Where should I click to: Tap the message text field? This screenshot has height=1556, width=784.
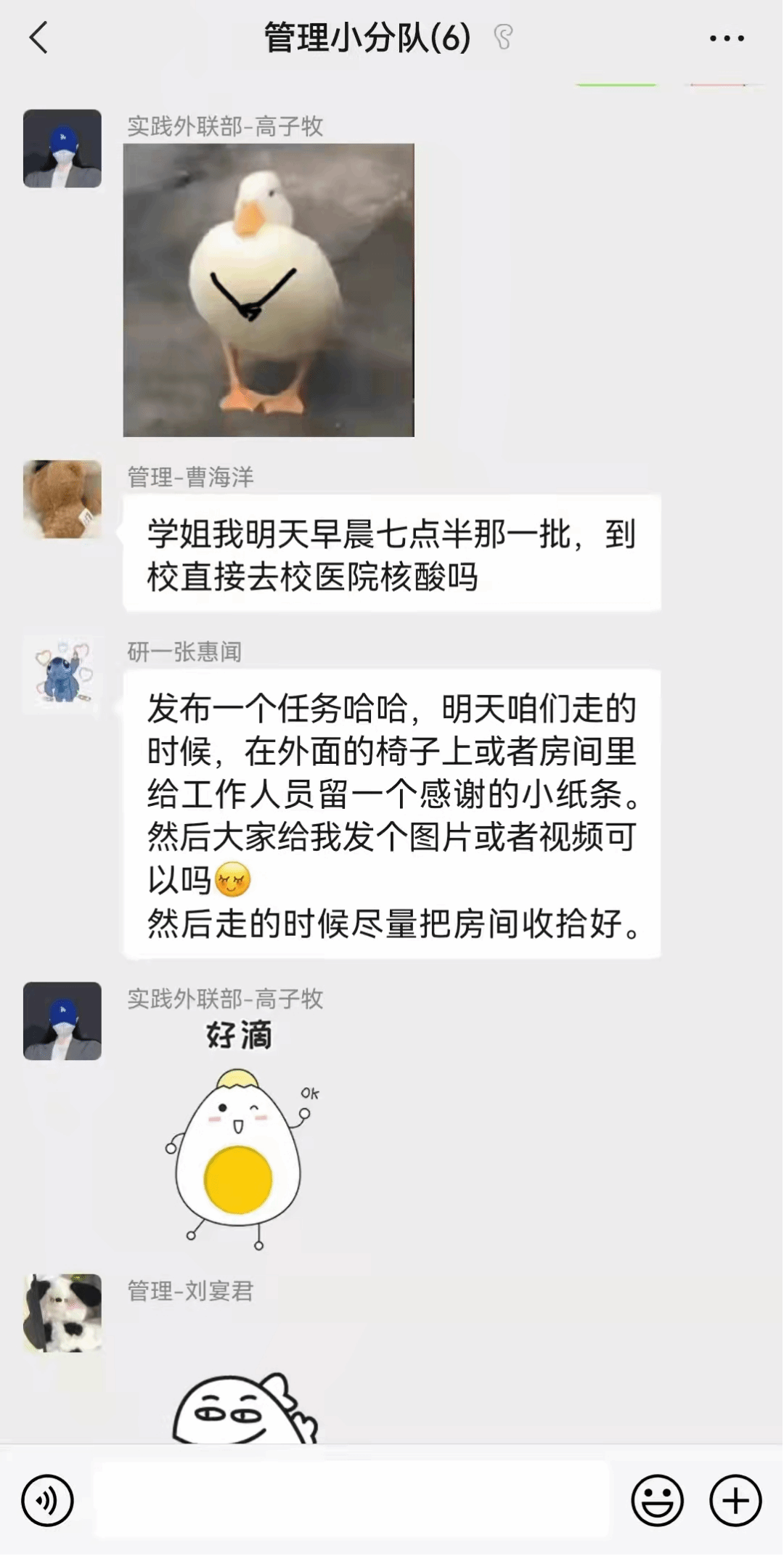[x=352, y=1500]
